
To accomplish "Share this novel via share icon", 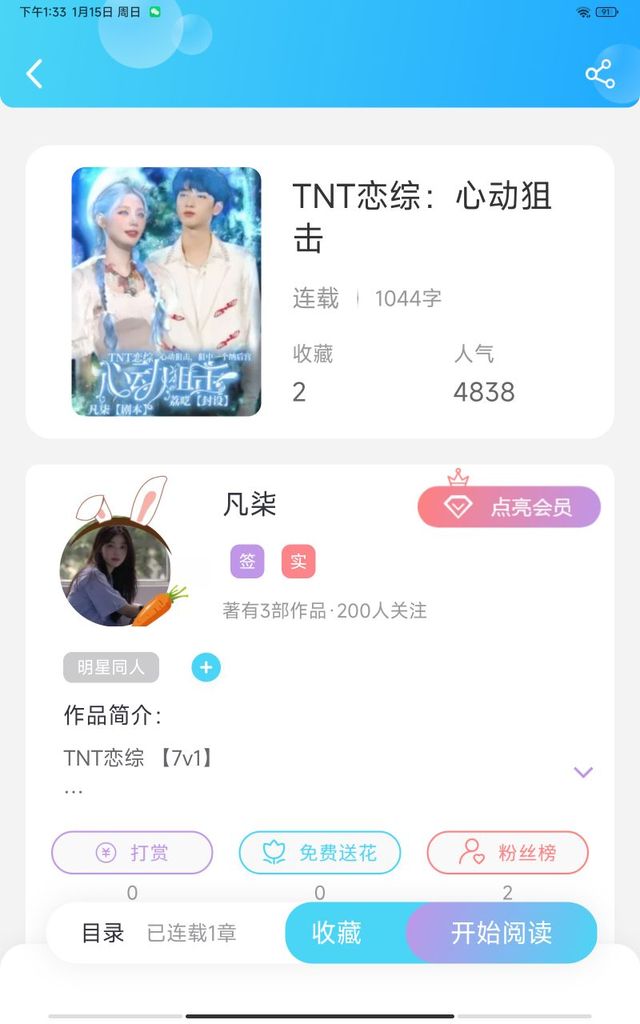I will point(599,74).
